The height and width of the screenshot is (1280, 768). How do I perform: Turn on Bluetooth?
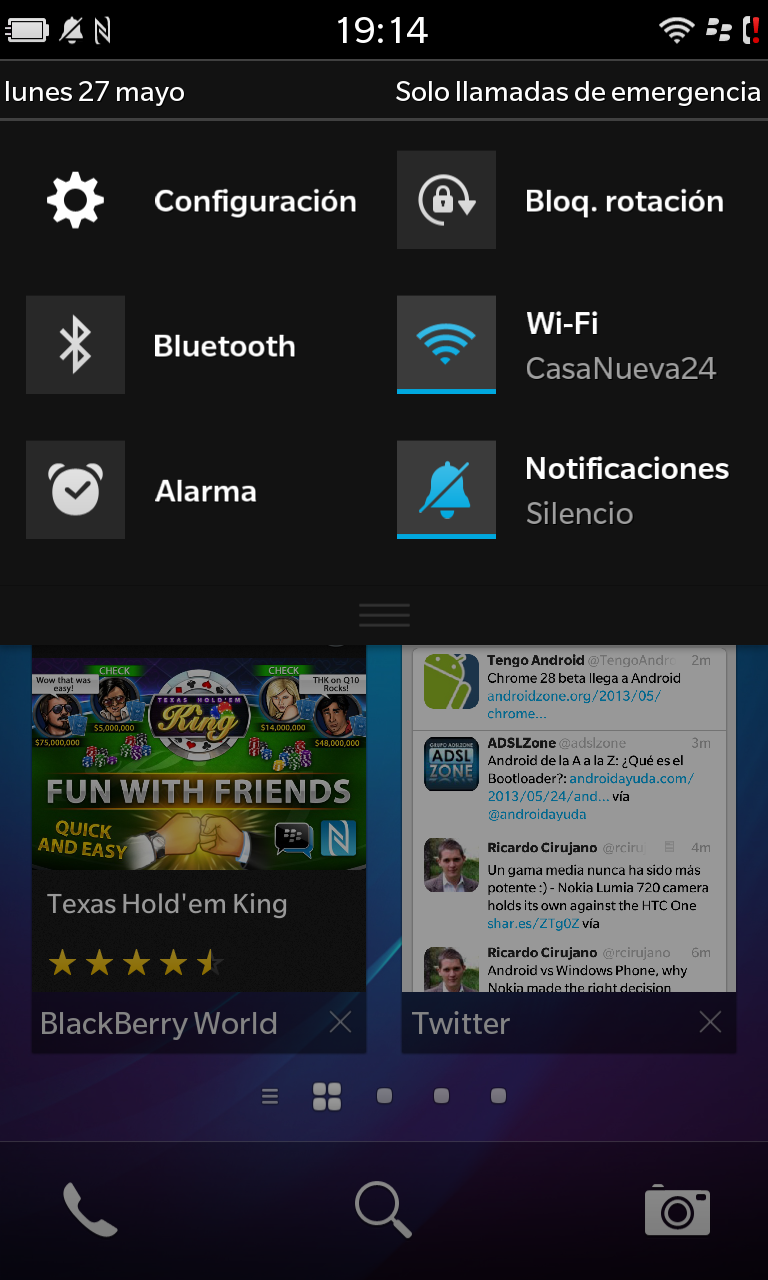[x=76, y=345]
